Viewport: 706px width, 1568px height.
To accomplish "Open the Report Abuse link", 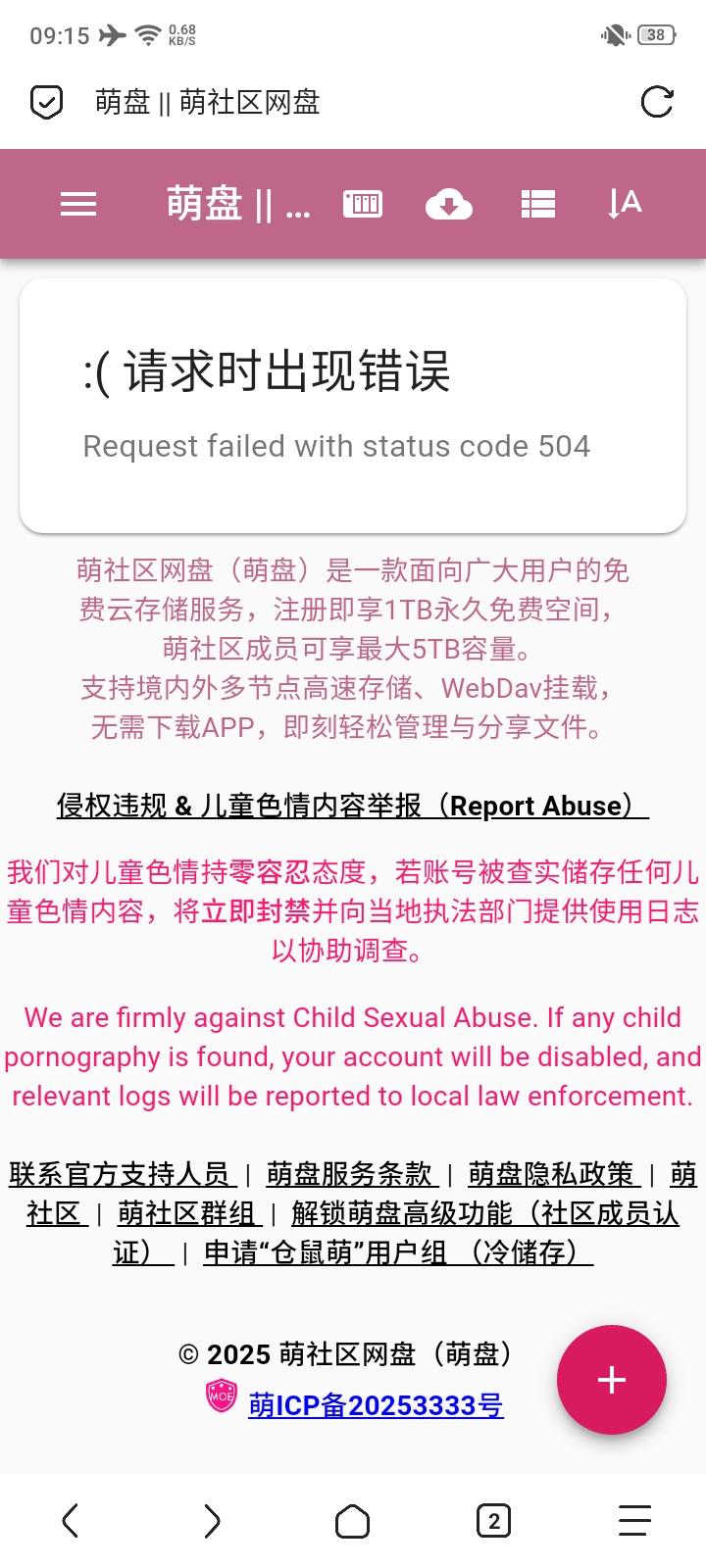I will click(x=353, y=806).
